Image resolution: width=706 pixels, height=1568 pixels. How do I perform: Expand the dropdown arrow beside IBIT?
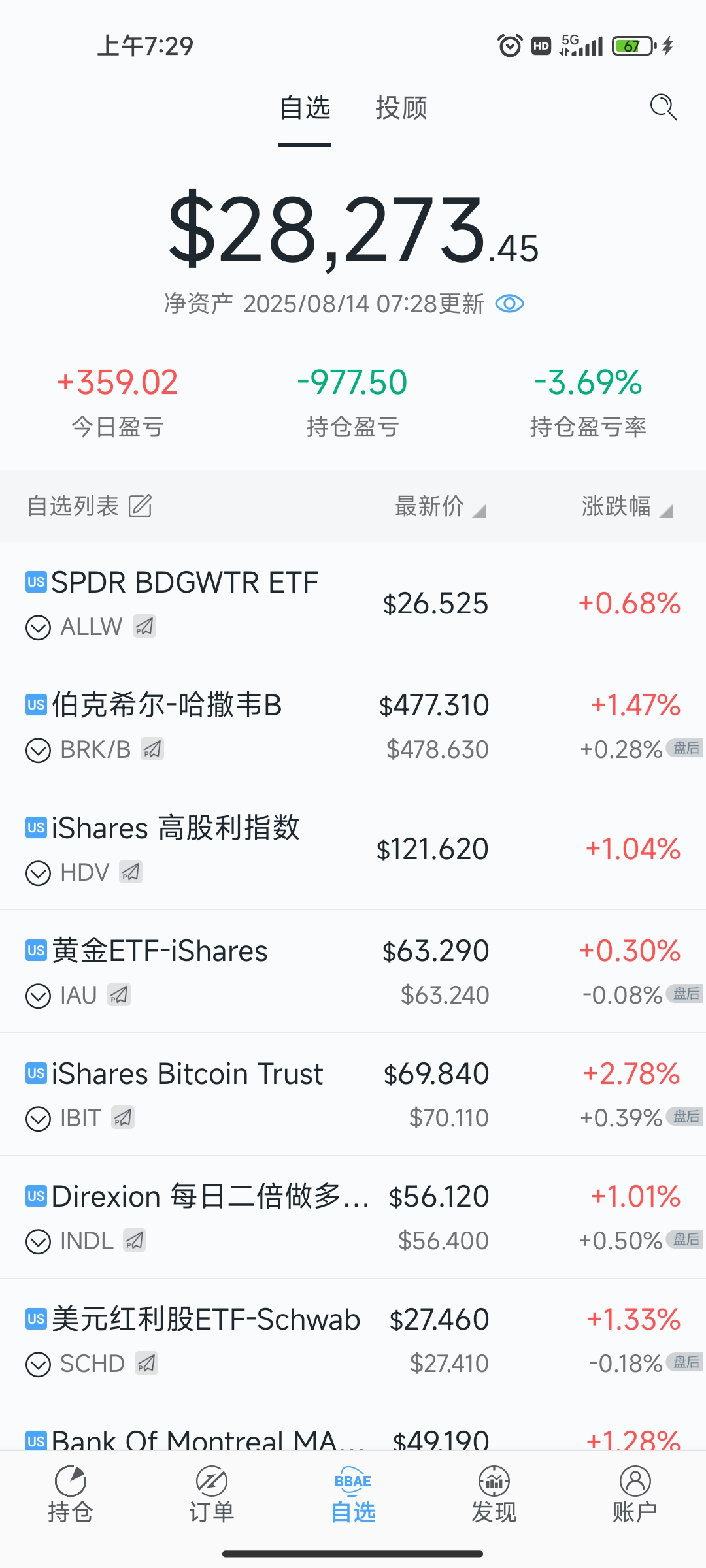pyautogui.click(x=38, y=1119)
